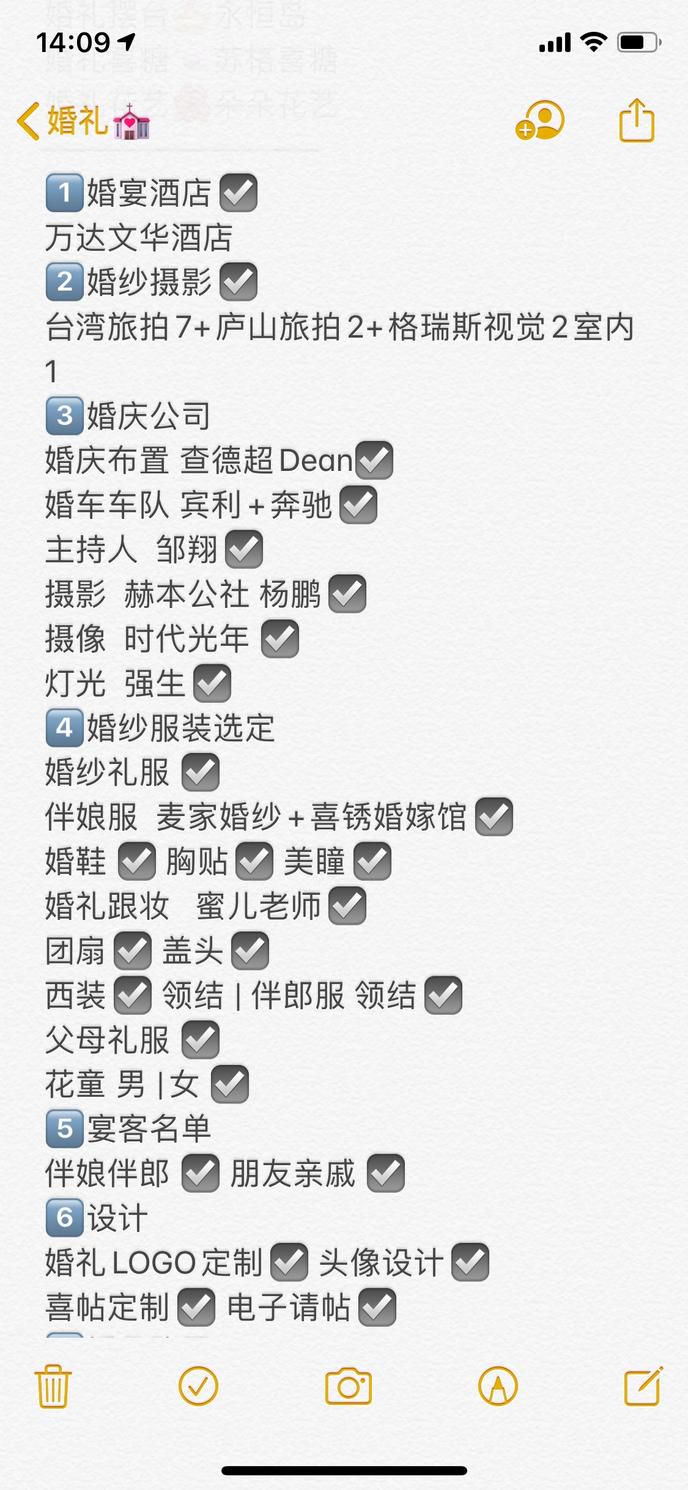This screenshot has width=688, height=1490.
Task: Go back to the 婚礼 folder
Action: click(82, 122)
